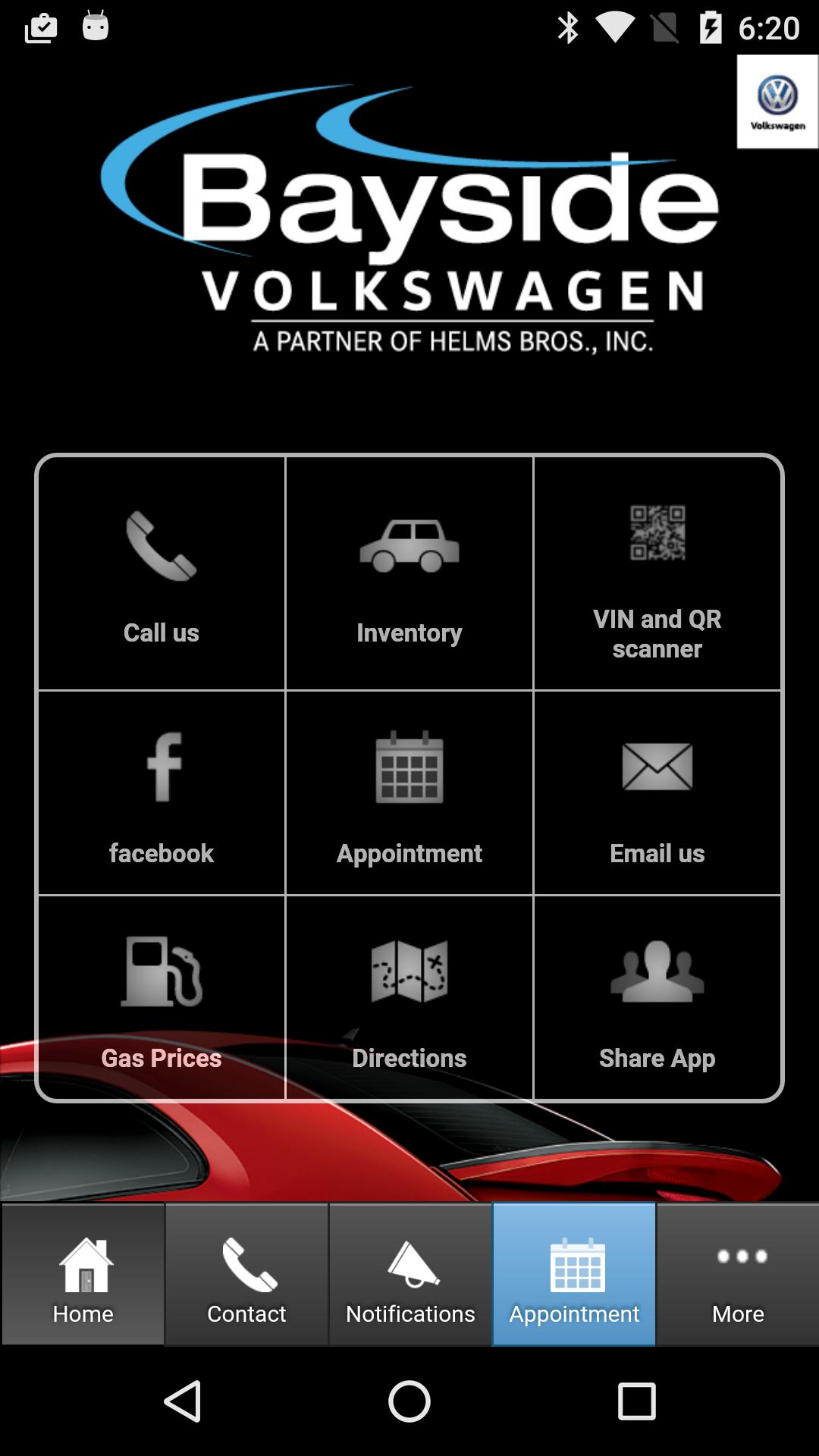Get Directions to the dealership
The height and width of the screenshot is (1456, 819).
point(409,998)
